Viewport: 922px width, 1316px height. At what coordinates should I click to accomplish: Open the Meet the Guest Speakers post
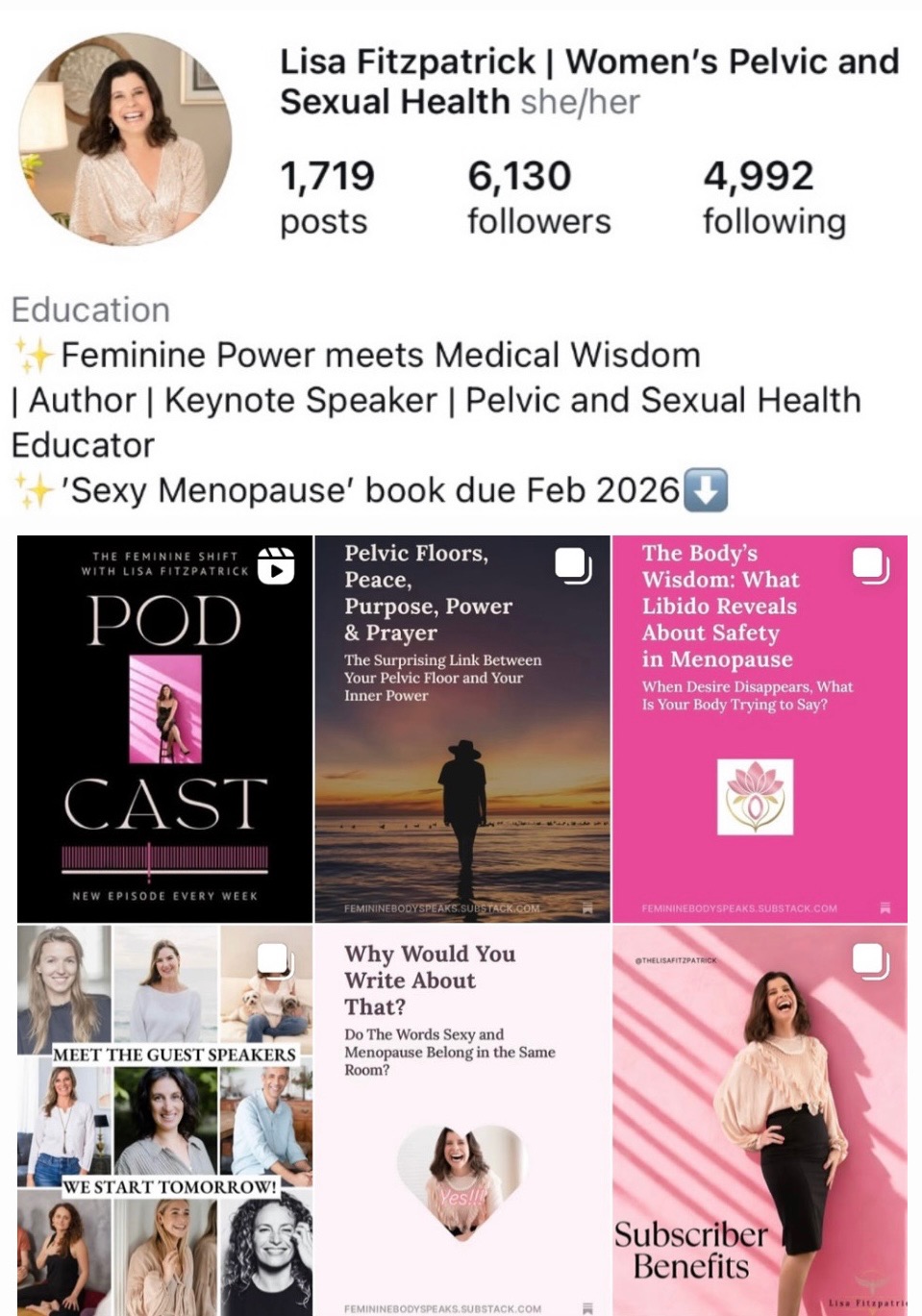point(164,1120)
